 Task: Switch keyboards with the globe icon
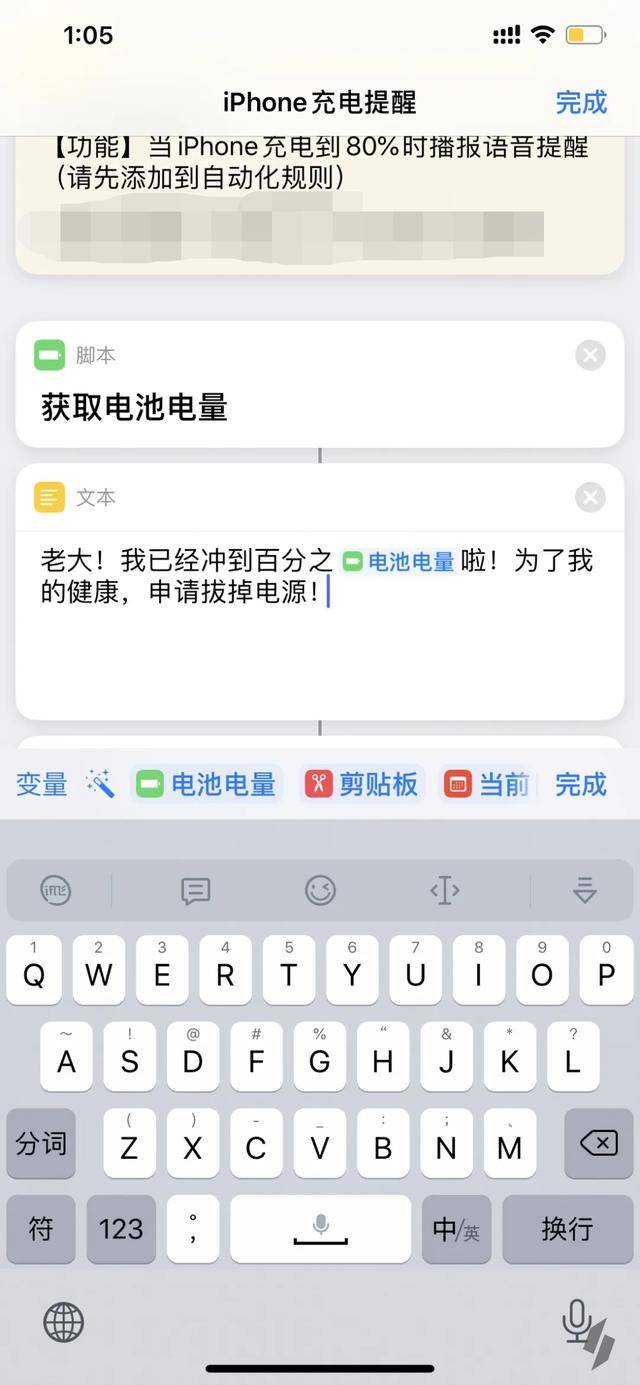(x=64, y=1322)
